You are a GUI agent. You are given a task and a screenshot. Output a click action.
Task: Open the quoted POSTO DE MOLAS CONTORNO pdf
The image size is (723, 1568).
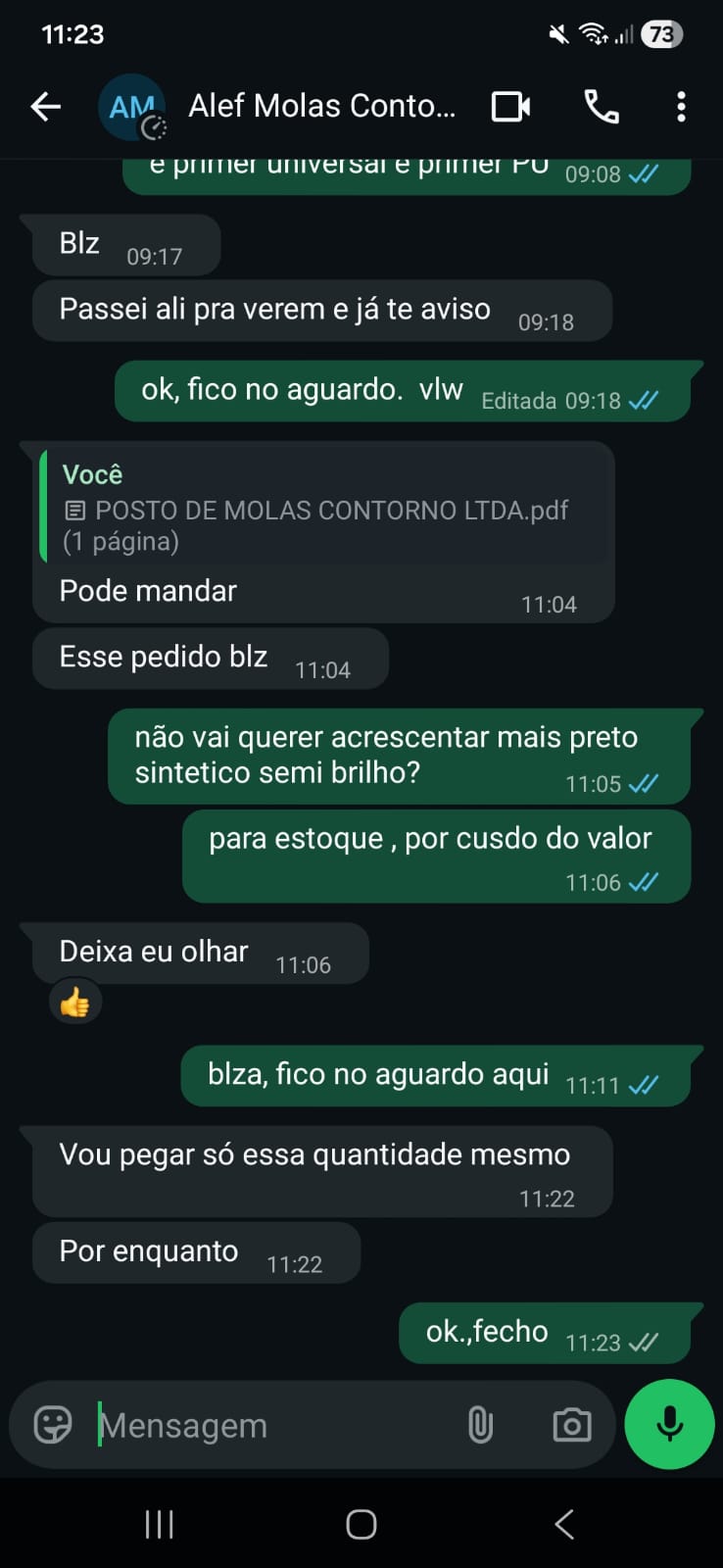(323, 510)
